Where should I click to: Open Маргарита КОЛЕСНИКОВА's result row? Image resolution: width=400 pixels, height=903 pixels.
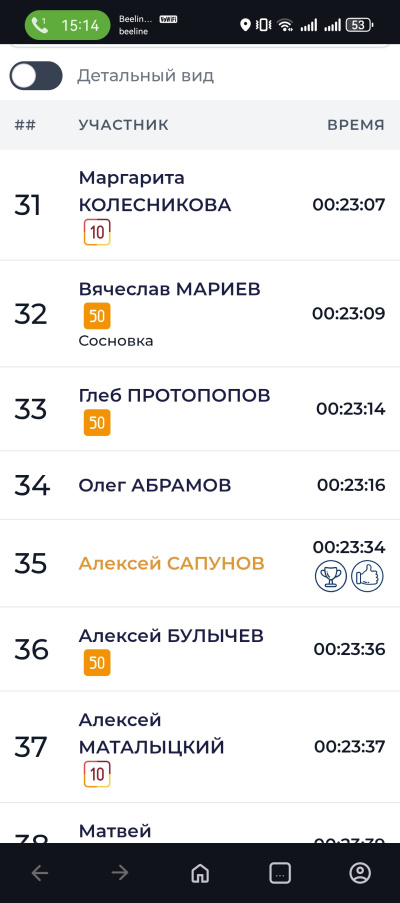tap(200, 205)
